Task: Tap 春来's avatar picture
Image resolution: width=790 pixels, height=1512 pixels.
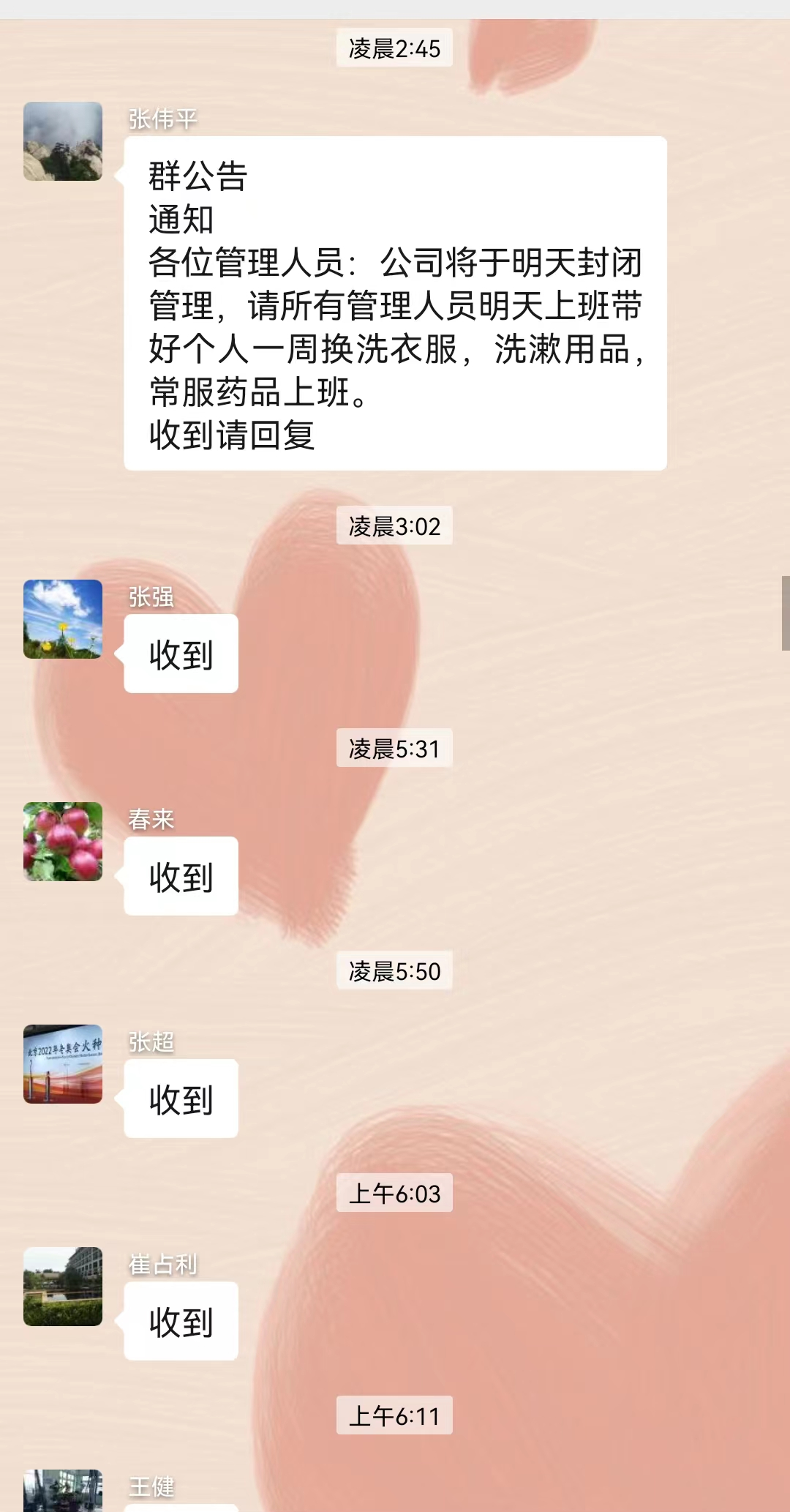Action: point(63,842)
